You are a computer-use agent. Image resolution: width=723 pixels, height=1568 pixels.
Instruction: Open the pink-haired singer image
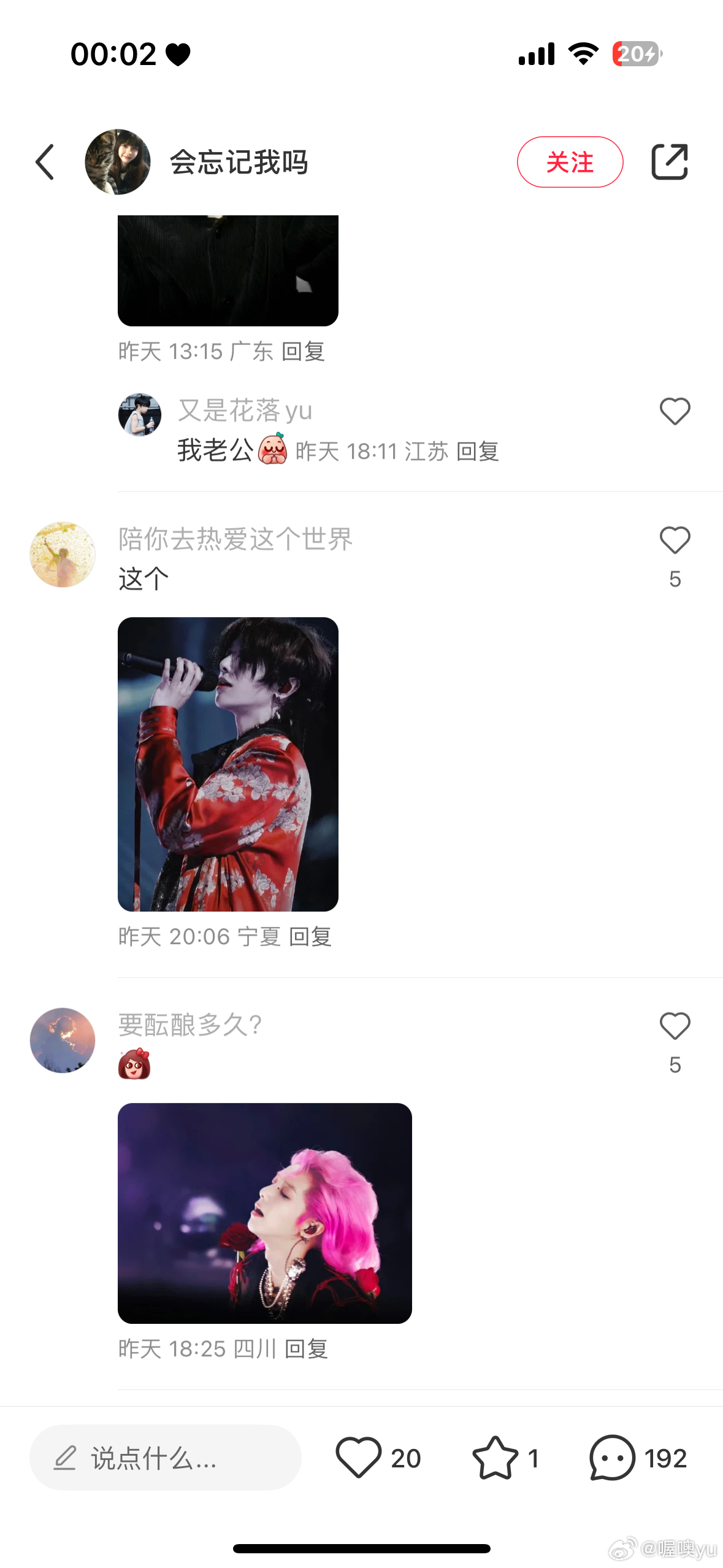pos(265,1213)
